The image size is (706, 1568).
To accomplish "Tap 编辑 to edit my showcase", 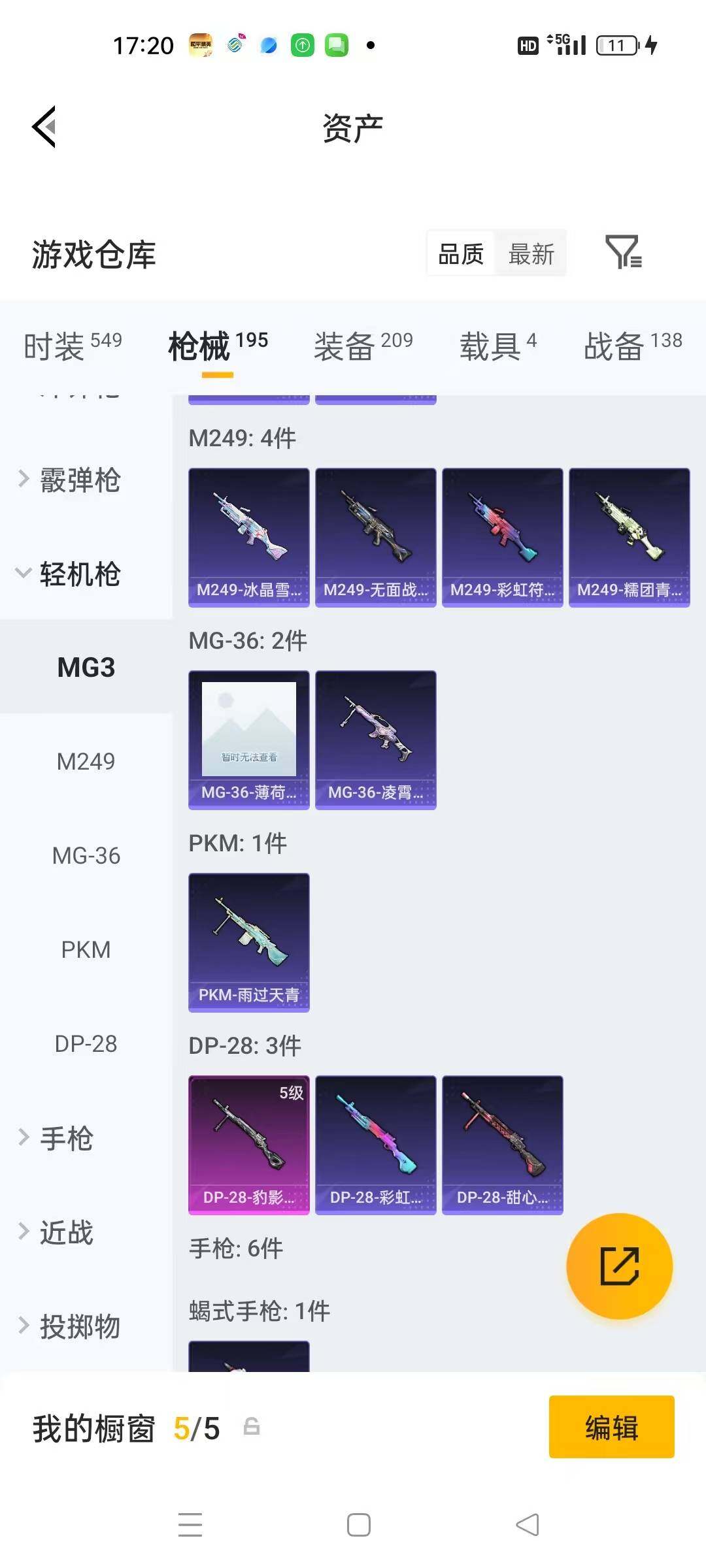I will [611, 1427].
